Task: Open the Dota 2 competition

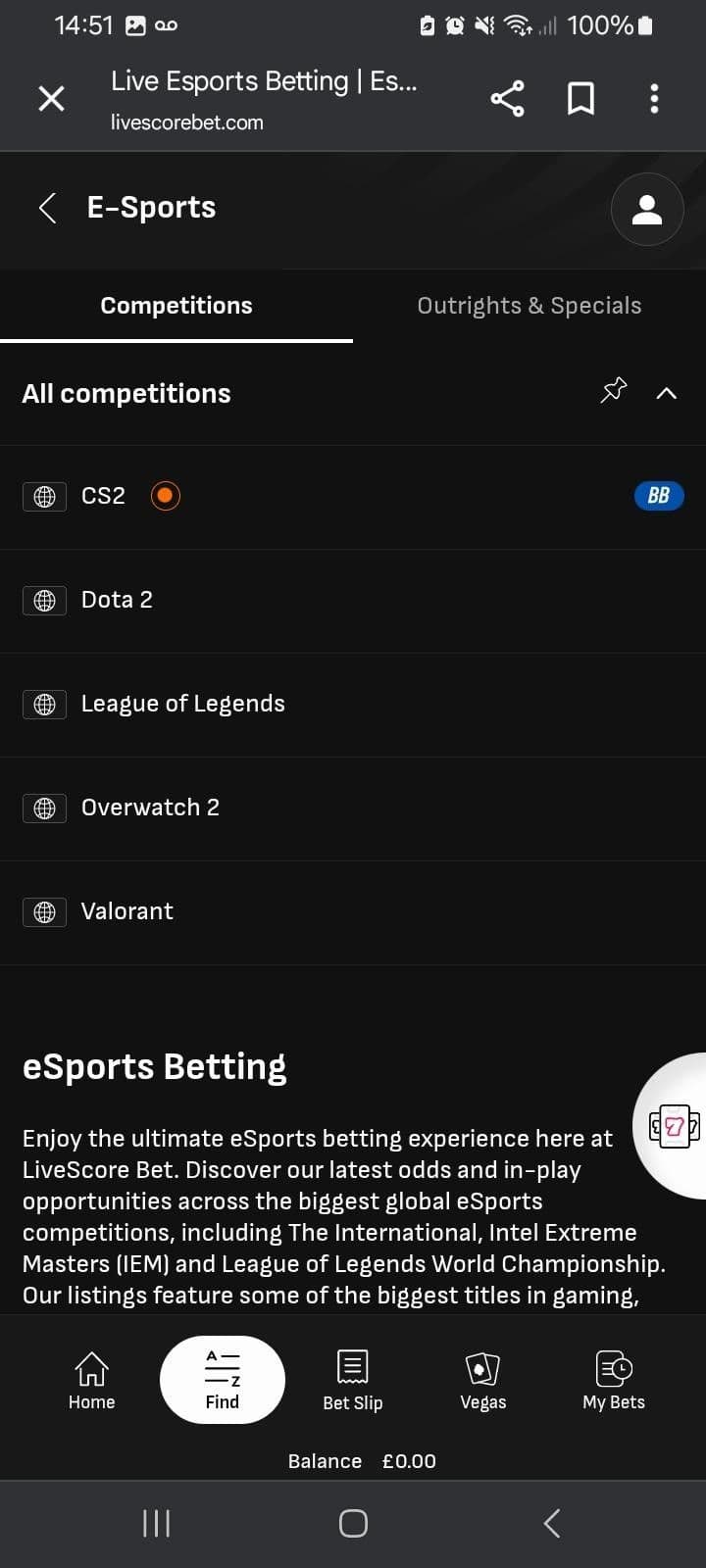Action: point(117,599)
